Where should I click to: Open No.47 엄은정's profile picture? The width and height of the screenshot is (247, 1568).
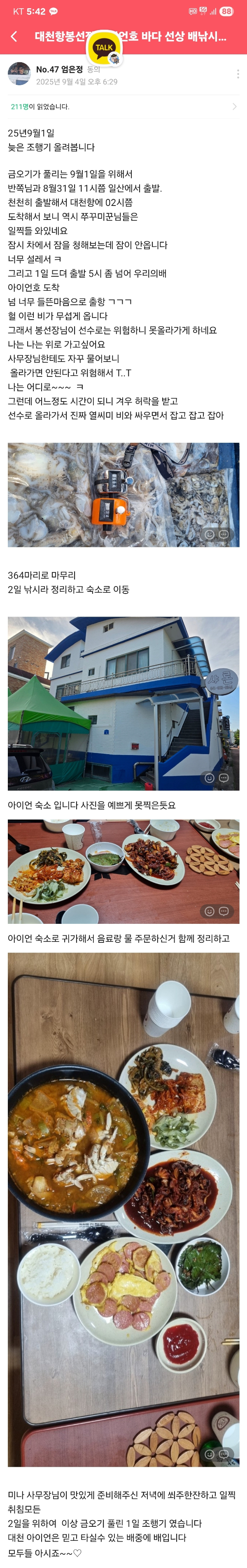point(19,74)
